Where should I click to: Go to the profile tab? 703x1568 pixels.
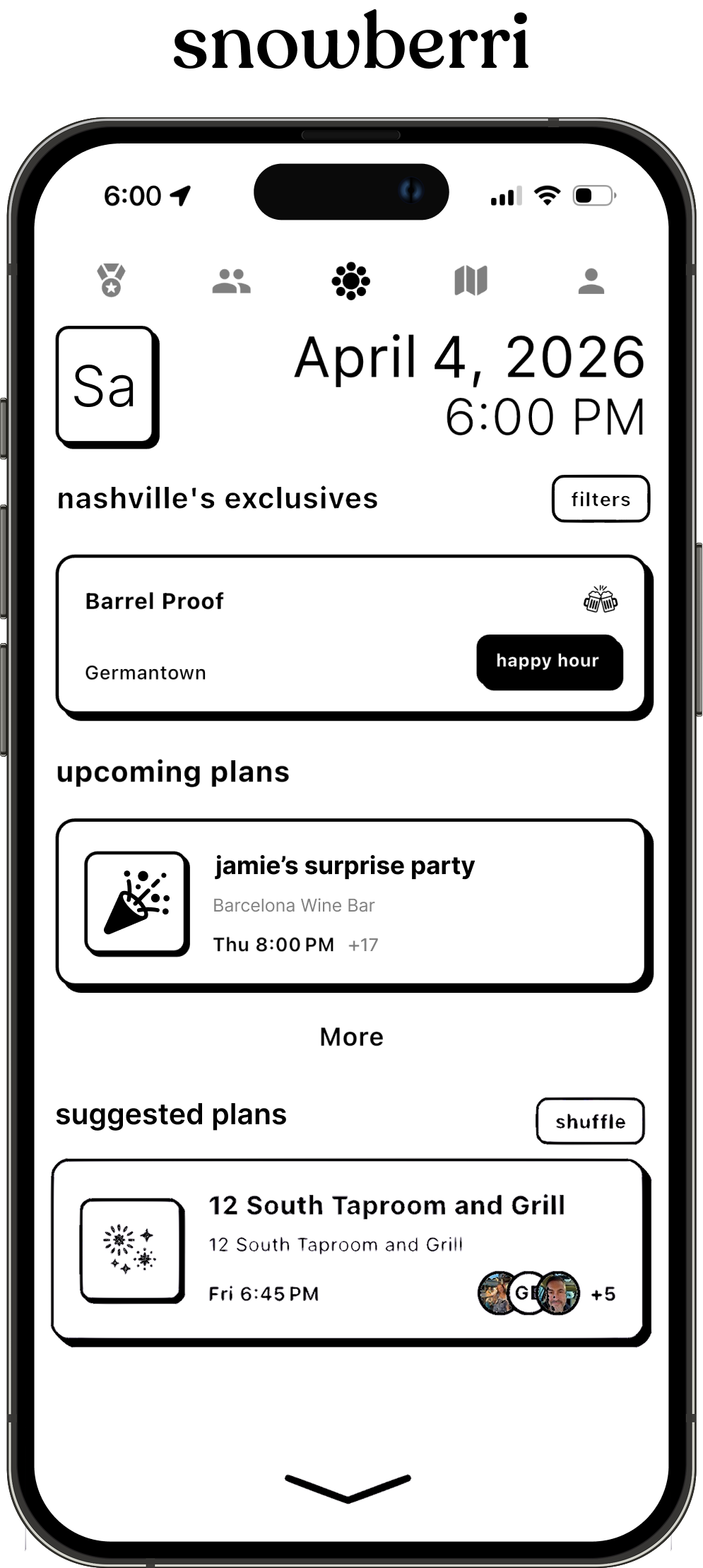(x=591, y=281)
